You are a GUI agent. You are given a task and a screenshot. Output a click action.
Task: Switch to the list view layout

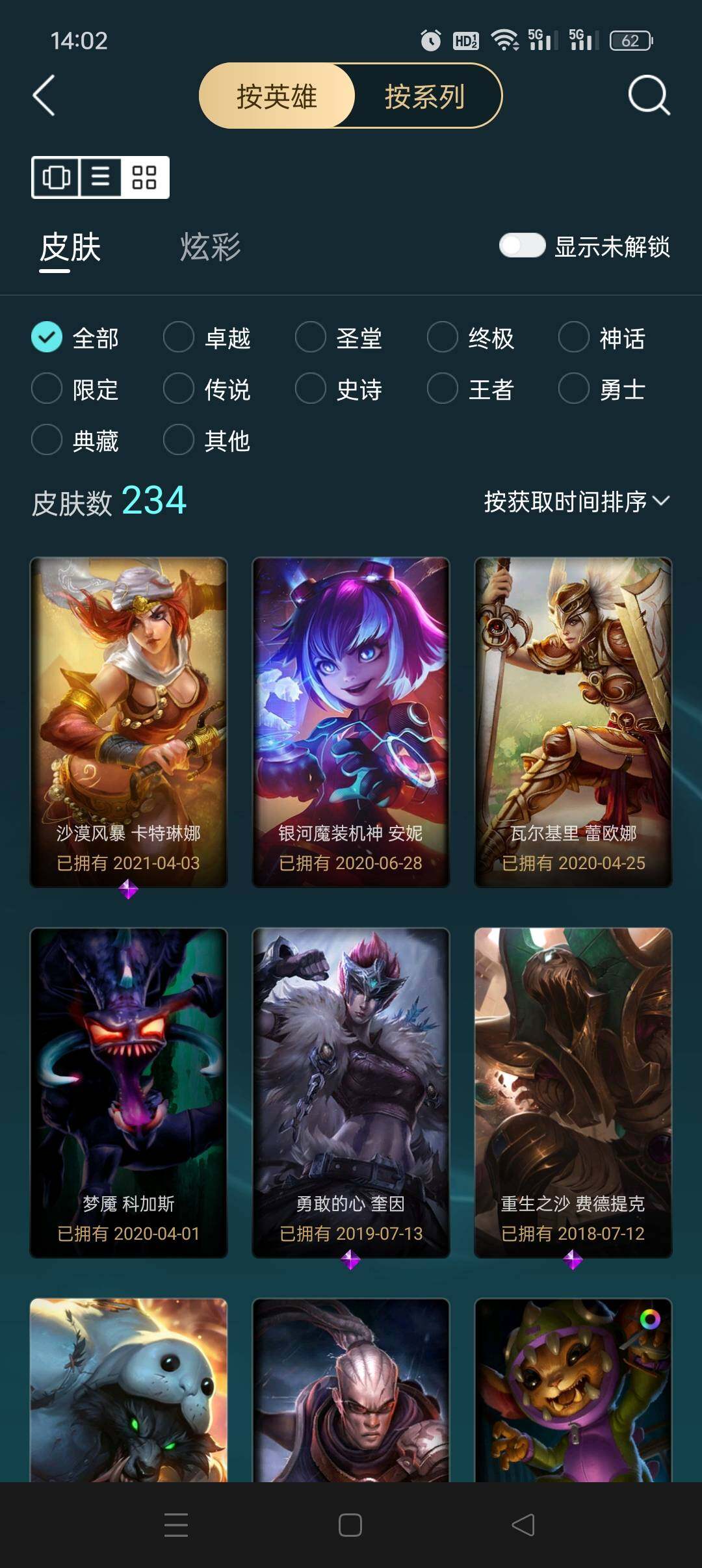(101, 177)
